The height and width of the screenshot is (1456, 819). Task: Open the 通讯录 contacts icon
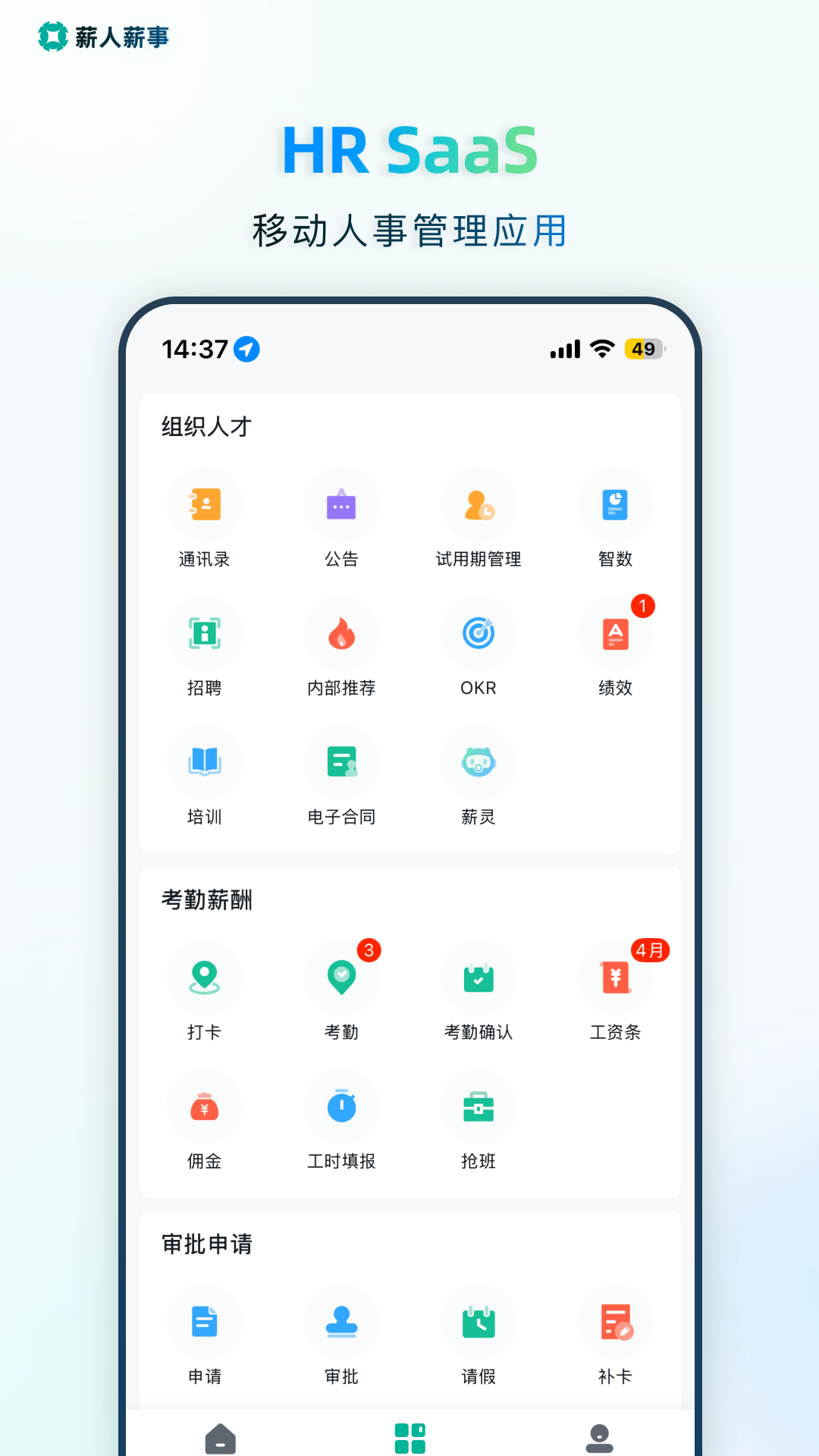tap(204, 504)
